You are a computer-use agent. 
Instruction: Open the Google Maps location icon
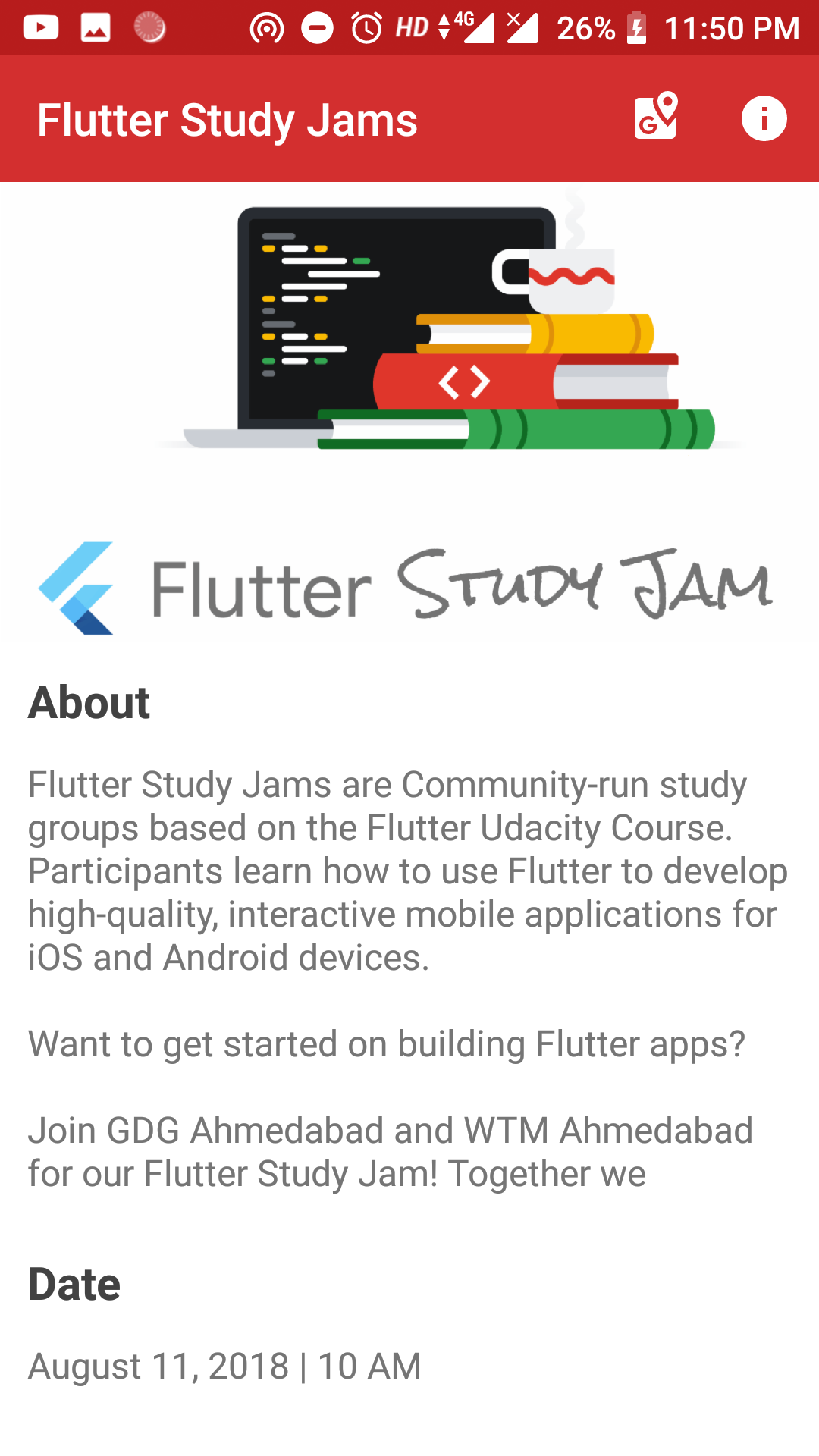[x=655, y=116]
